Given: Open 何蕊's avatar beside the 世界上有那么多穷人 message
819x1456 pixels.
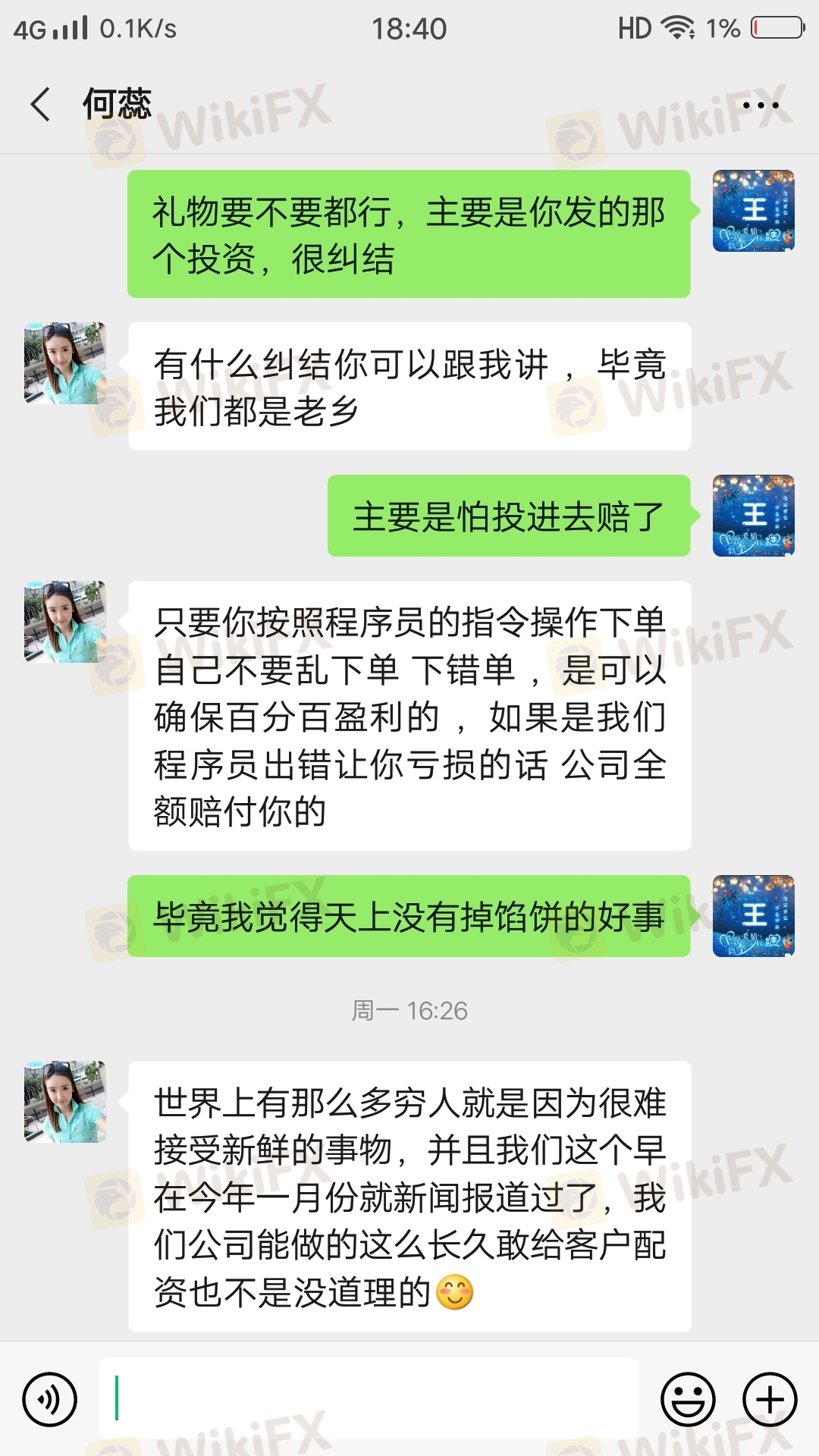Looking at the screenshot, I should pos(65,1101).
